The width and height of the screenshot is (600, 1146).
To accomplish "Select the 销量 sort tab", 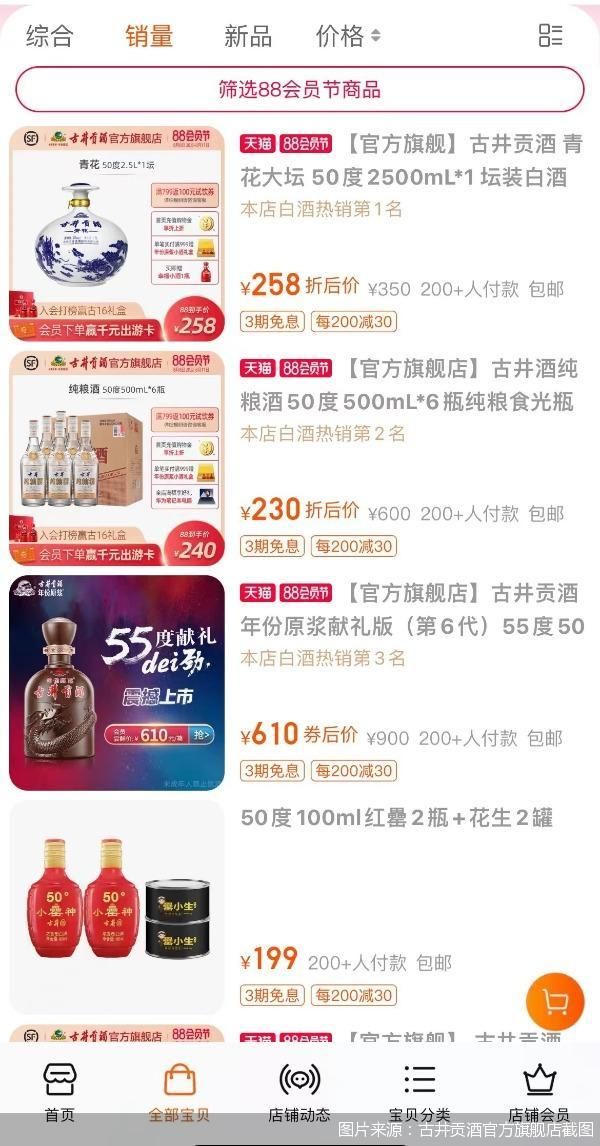I will [x=149, y=37].
